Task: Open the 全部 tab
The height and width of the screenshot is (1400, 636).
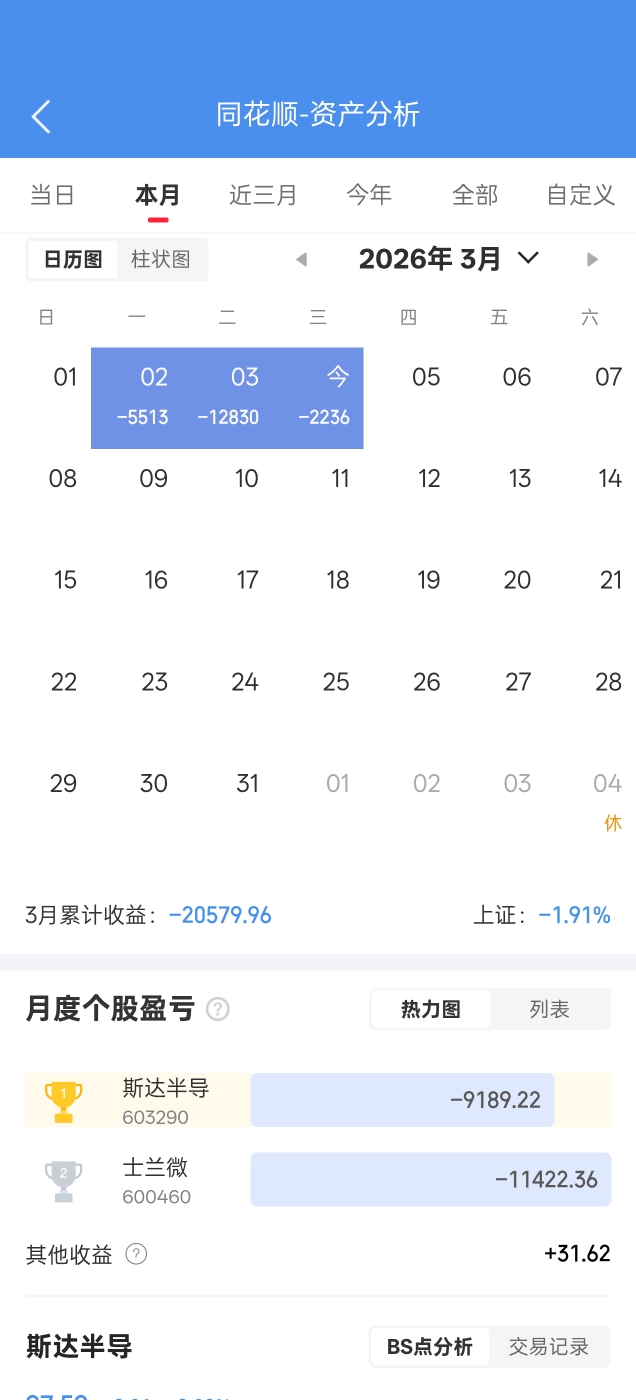Action: pos(474,195)
